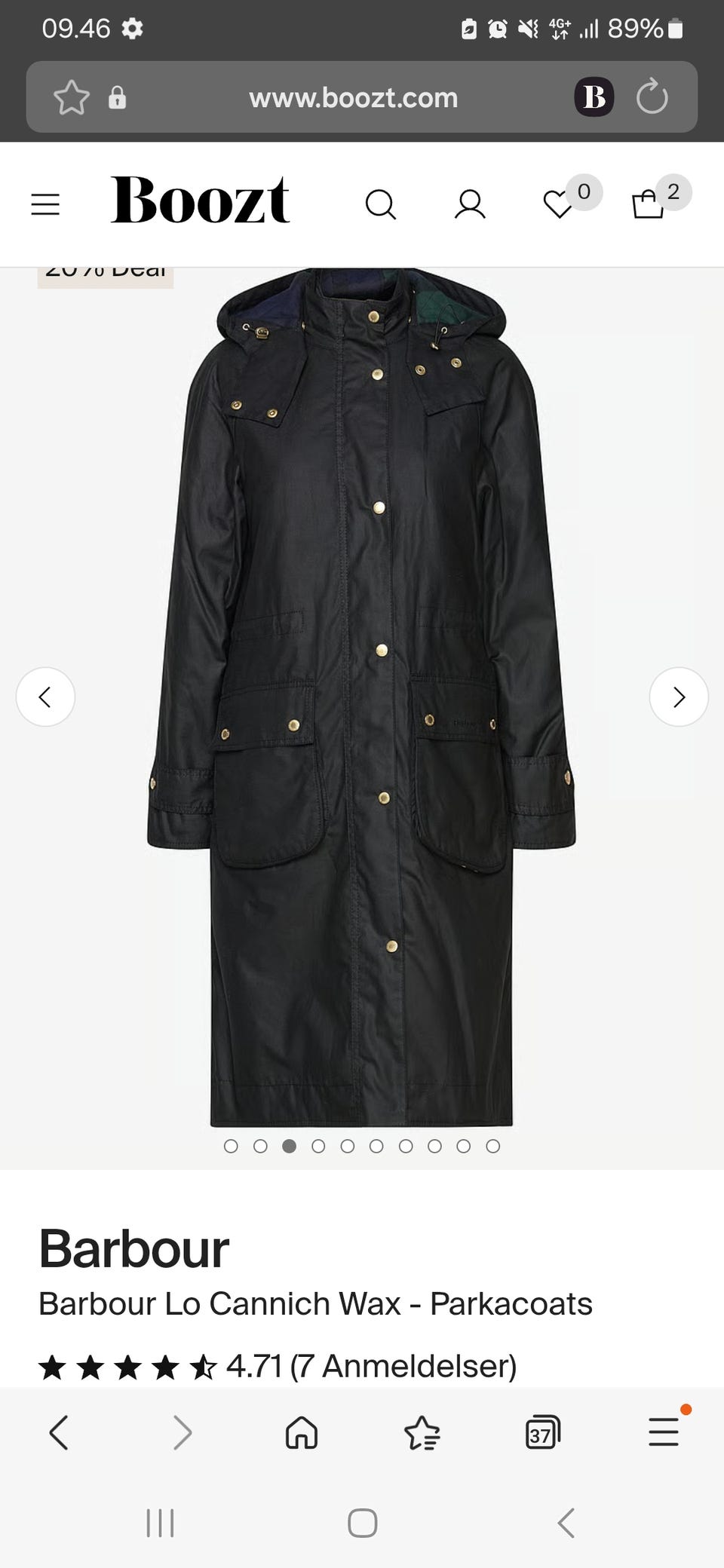Screen dimensions: 724x1568
Task: Open the hamburger menu on Boozt
Action: 45,204
